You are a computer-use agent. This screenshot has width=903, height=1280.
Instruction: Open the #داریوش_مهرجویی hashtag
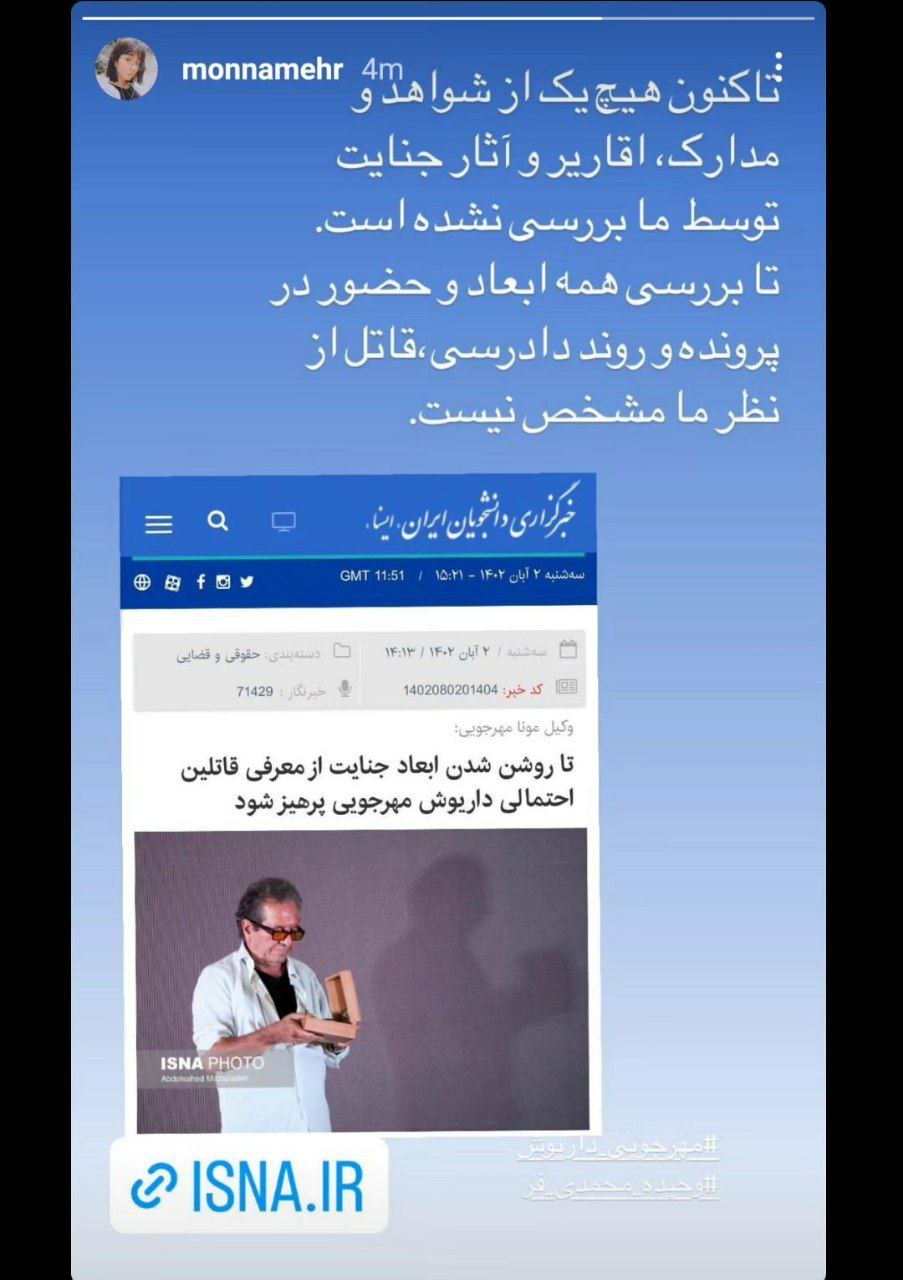tap(618, 1147)
